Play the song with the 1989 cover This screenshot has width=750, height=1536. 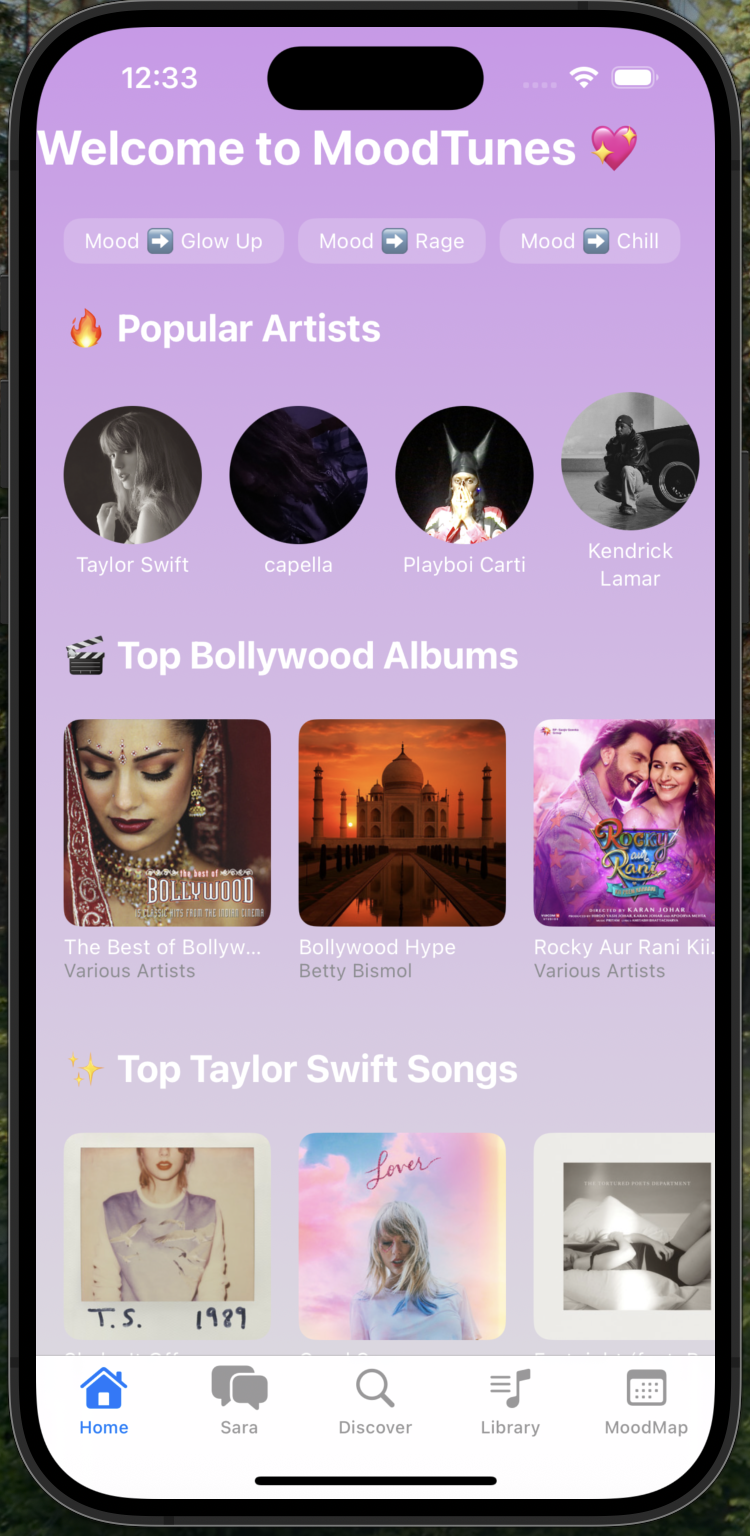click(167, 1236)
